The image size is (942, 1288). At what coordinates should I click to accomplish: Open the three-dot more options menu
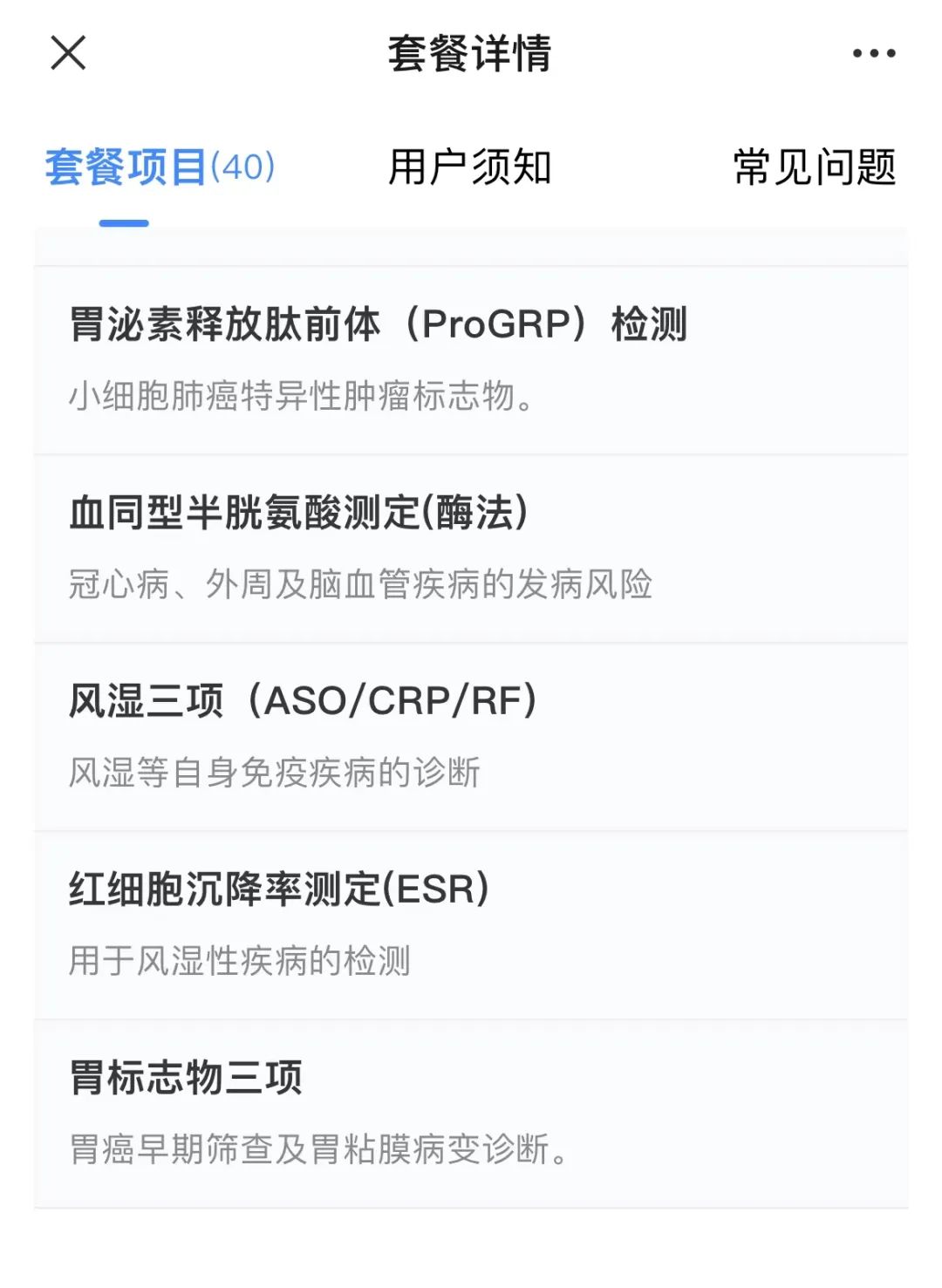[873, 53]
